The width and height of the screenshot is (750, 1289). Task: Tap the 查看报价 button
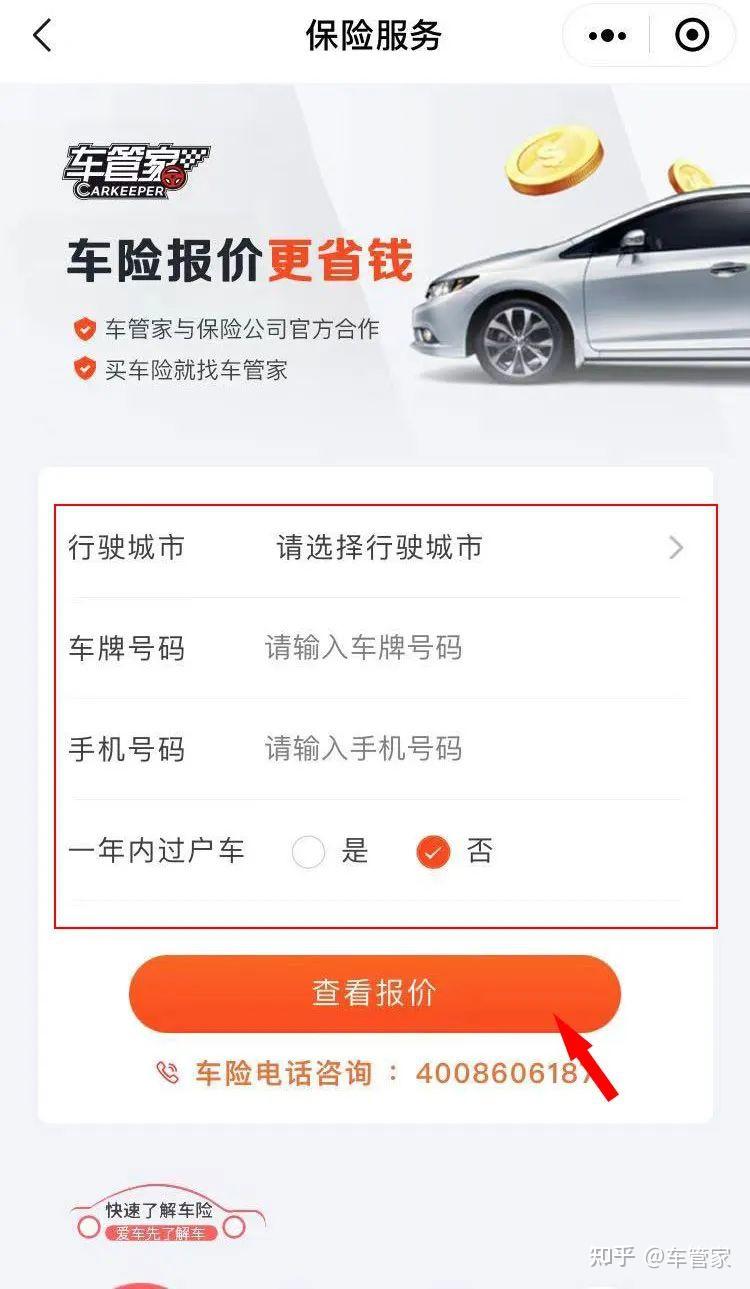click(374, 993)
